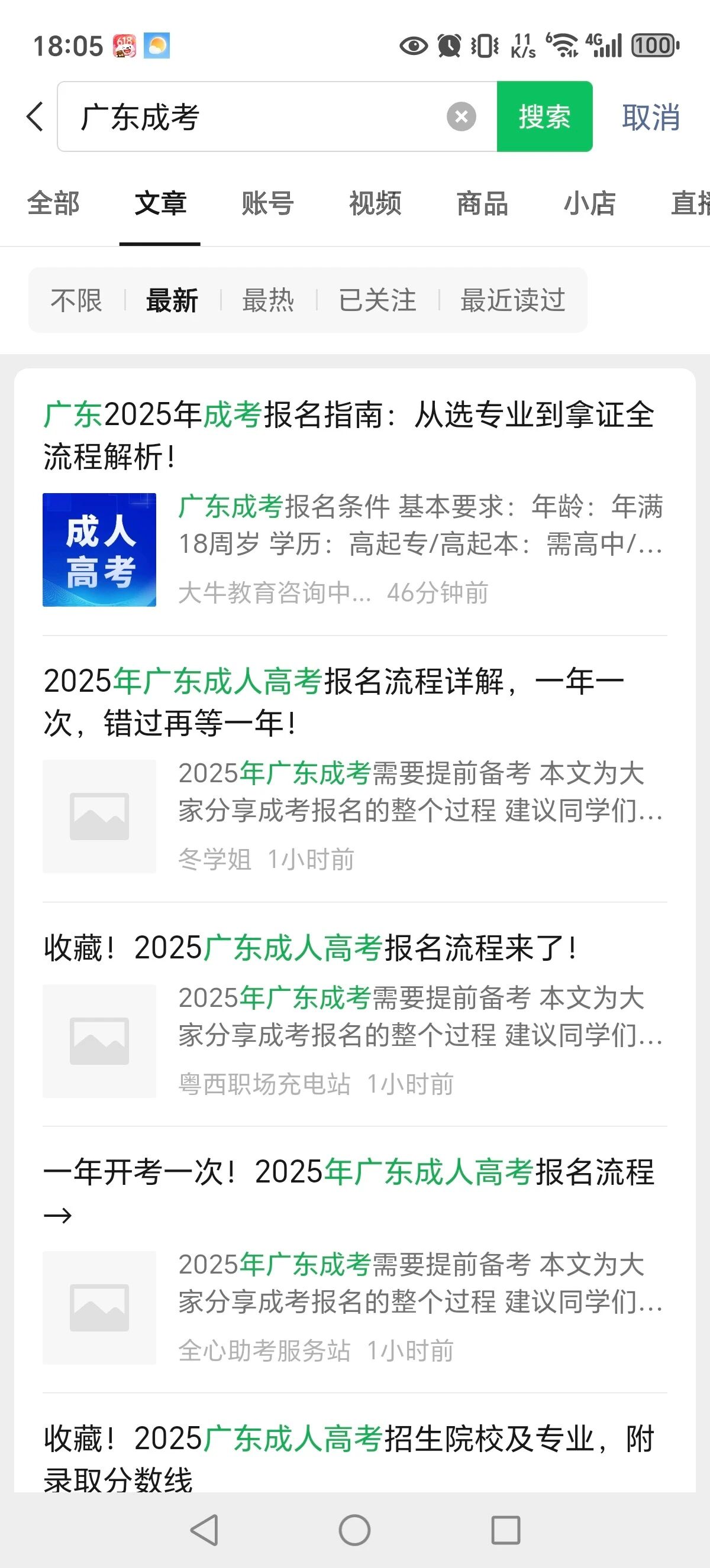Viewport: 710px width, 1568px height.
Task: Filter by 已关注 accounts
Action: 377,300
